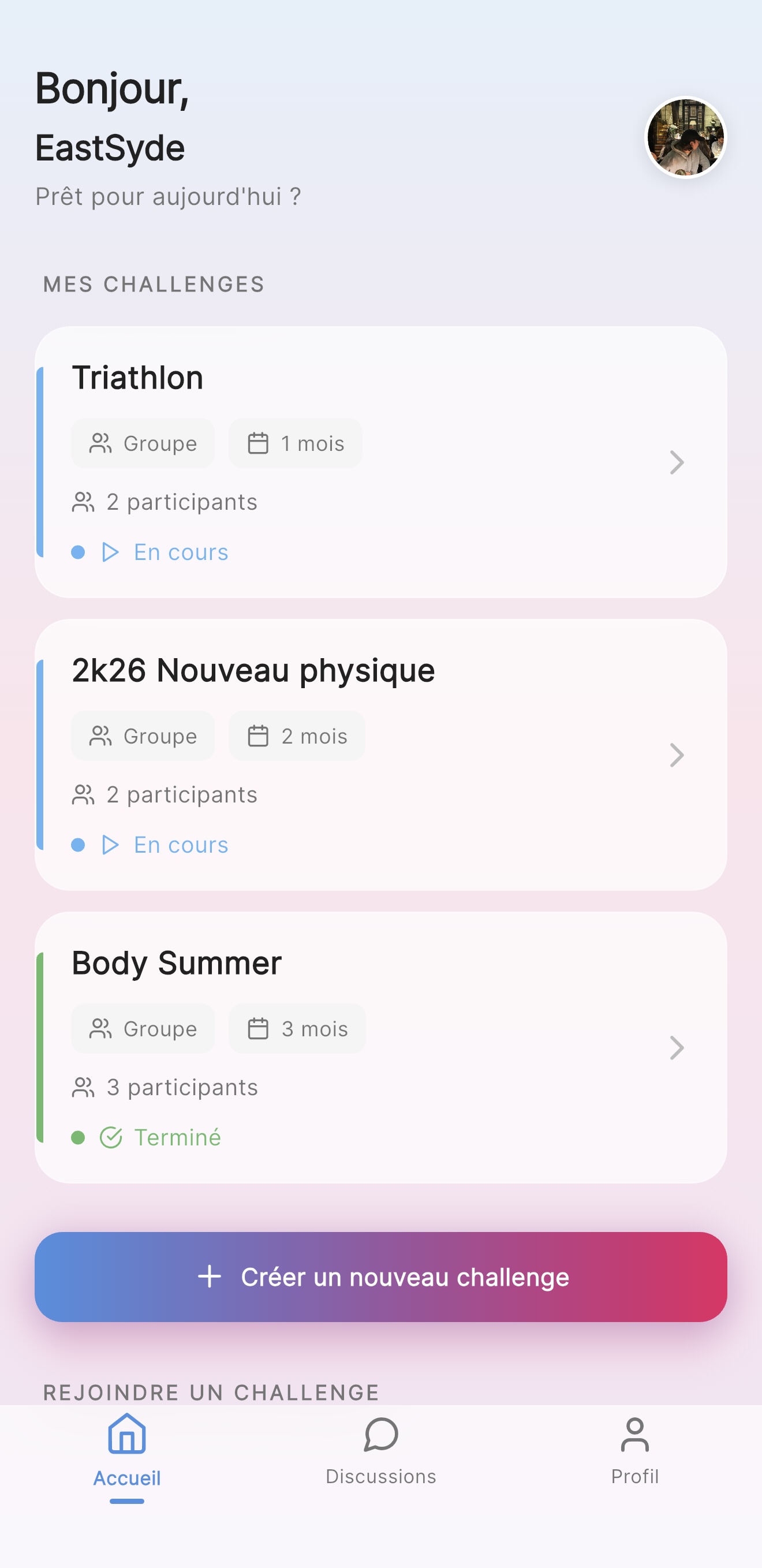Click the checkmark icon beside Terminé

(111, 1136)
